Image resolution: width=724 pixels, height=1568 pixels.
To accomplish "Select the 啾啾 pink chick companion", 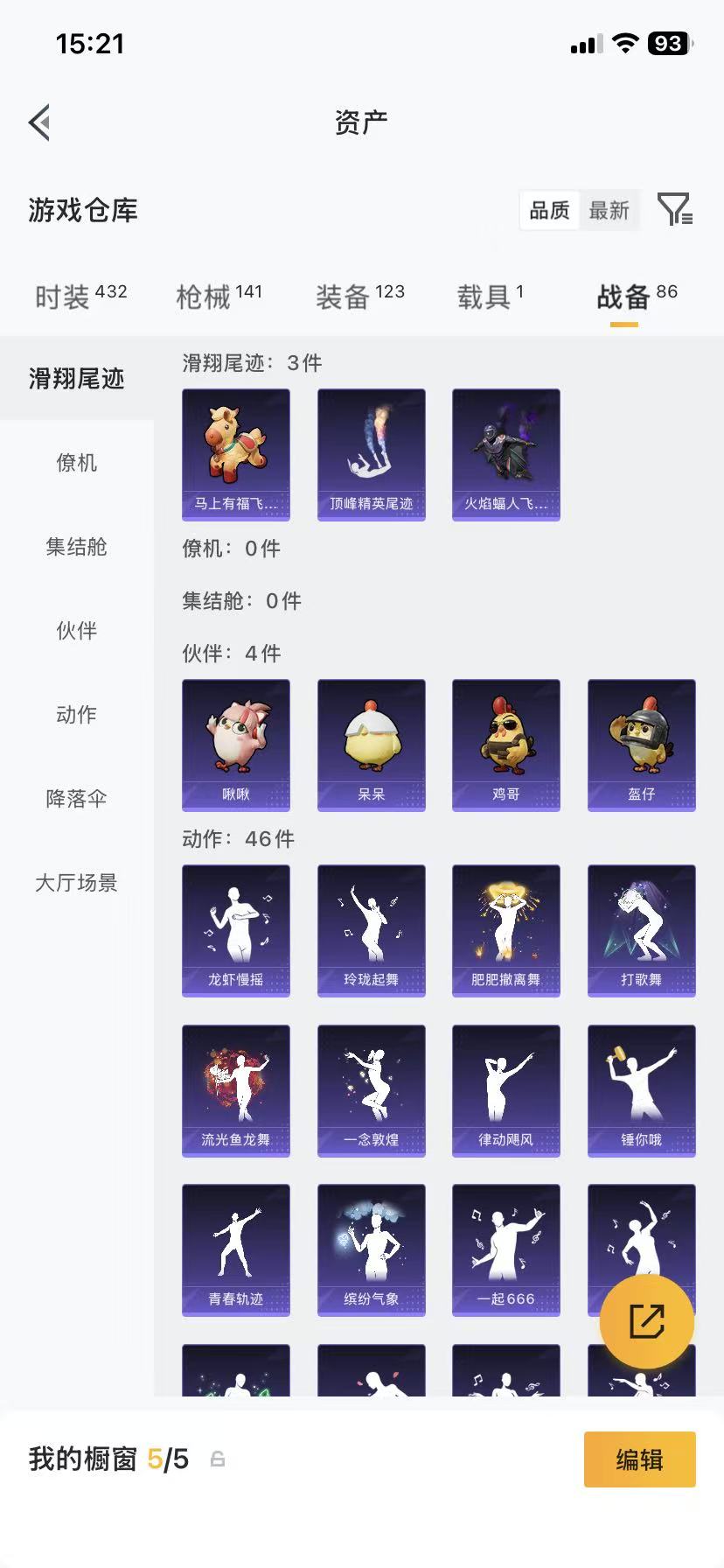I will [235, 744].
